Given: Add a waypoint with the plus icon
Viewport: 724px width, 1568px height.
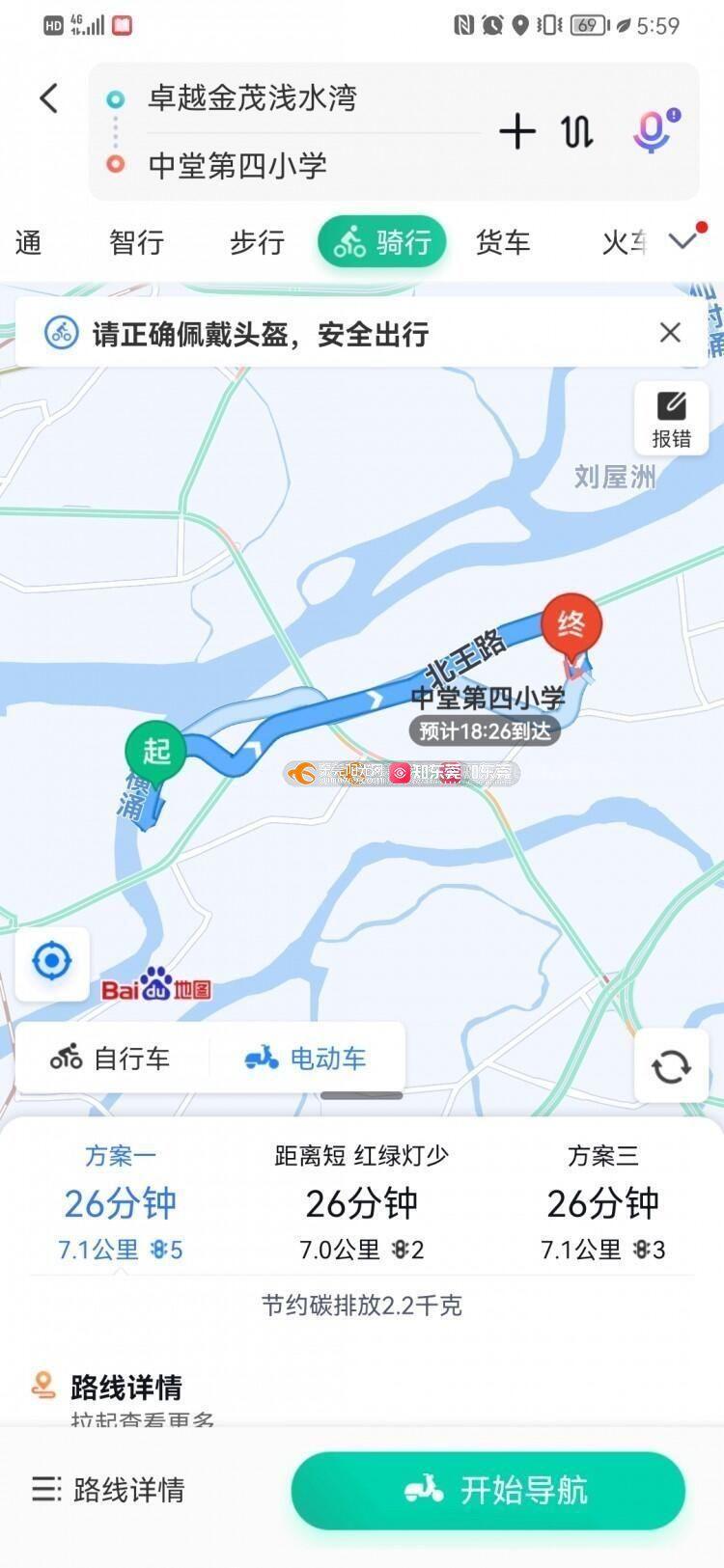Looking at the screenshot, I should pyautogui.click(x=517, y=131).
